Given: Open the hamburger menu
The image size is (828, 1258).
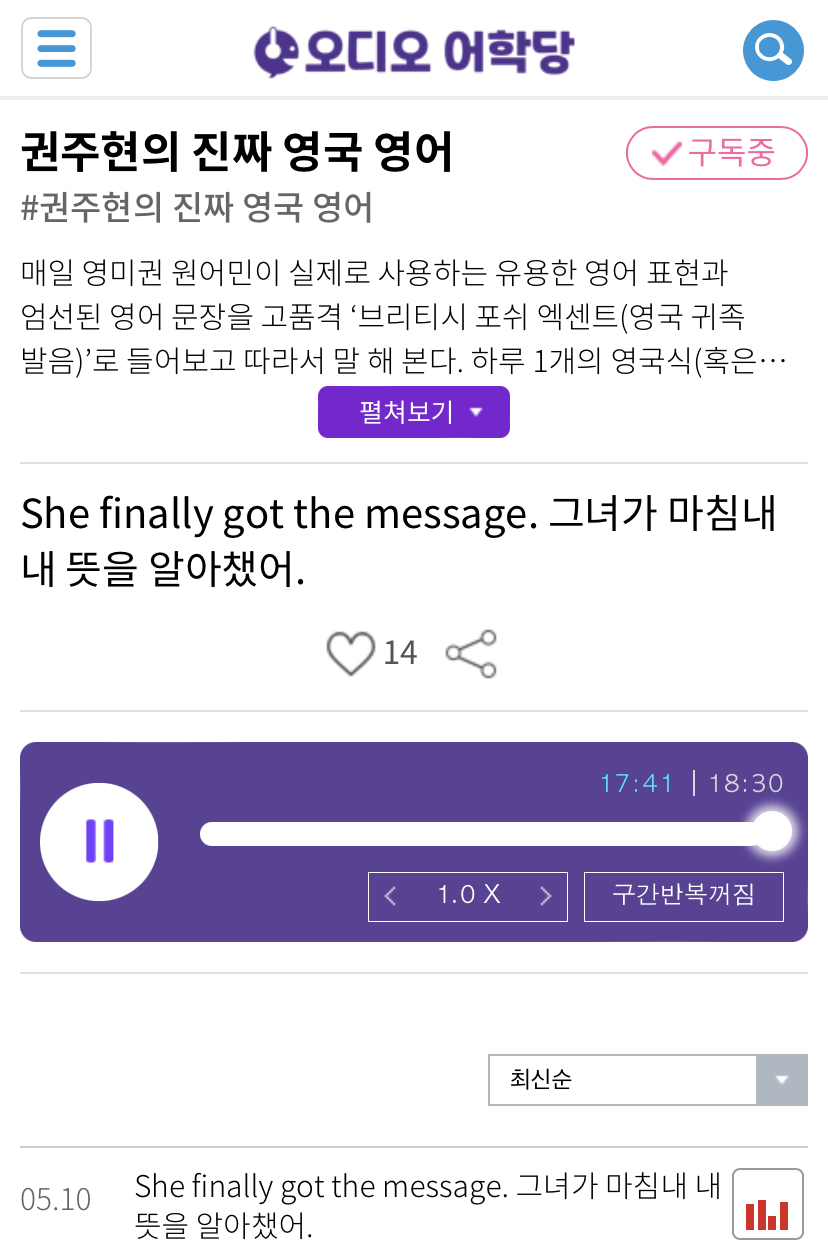Looking at the screenshot, I should 56,48.
